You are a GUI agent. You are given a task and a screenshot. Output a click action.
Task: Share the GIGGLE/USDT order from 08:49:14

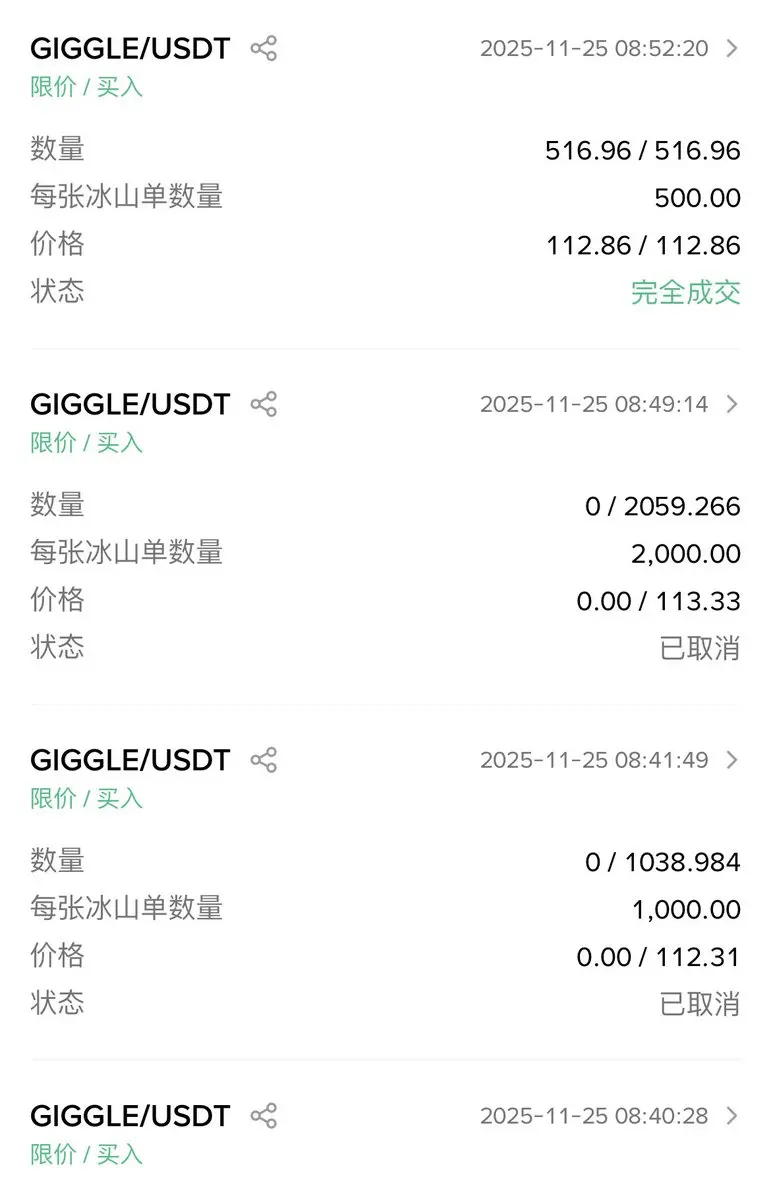(264, 404)
